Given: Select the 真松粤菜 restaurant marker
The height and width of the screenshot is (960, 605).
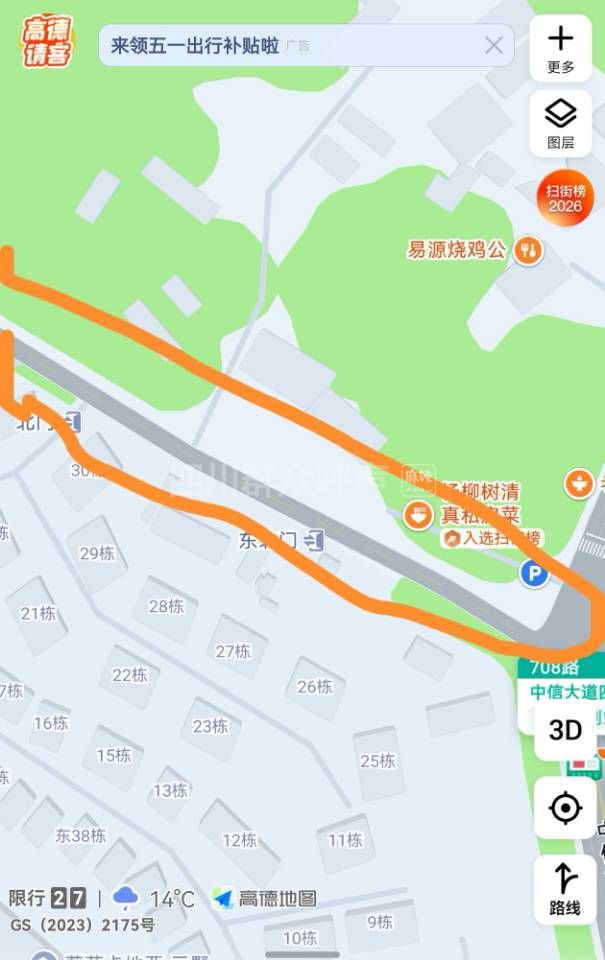Looking at the screenshot, I should coord(418,515).
